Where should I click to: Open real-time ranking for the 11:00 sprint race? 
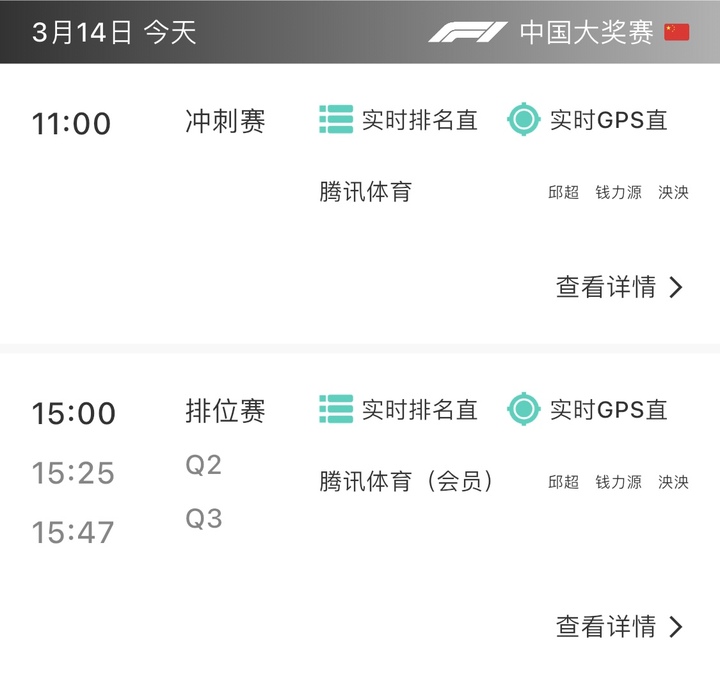click(398, 120)
